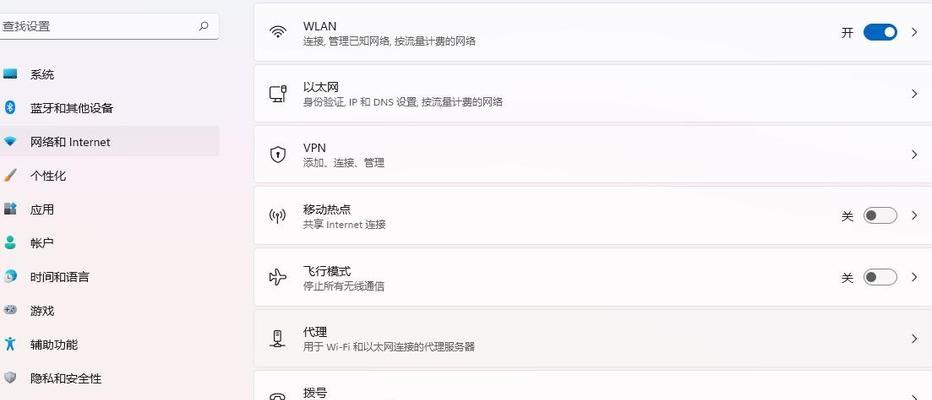Open 时间和语言 settings
The width and height of the screenshot is (932, 400).
click(x=59, y=277)
